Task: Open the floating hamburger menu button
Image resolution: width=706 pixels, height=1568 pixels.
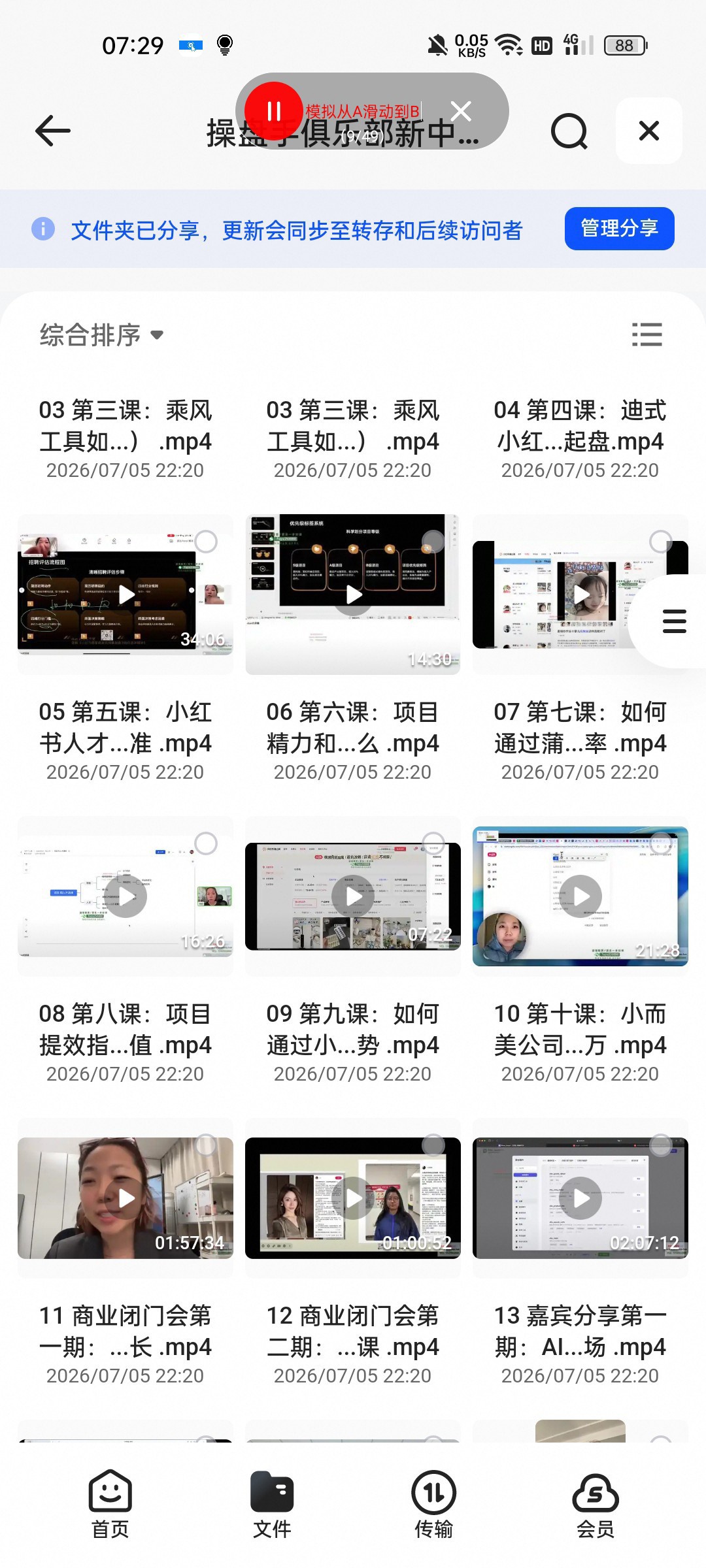Action: click(673, 621)
